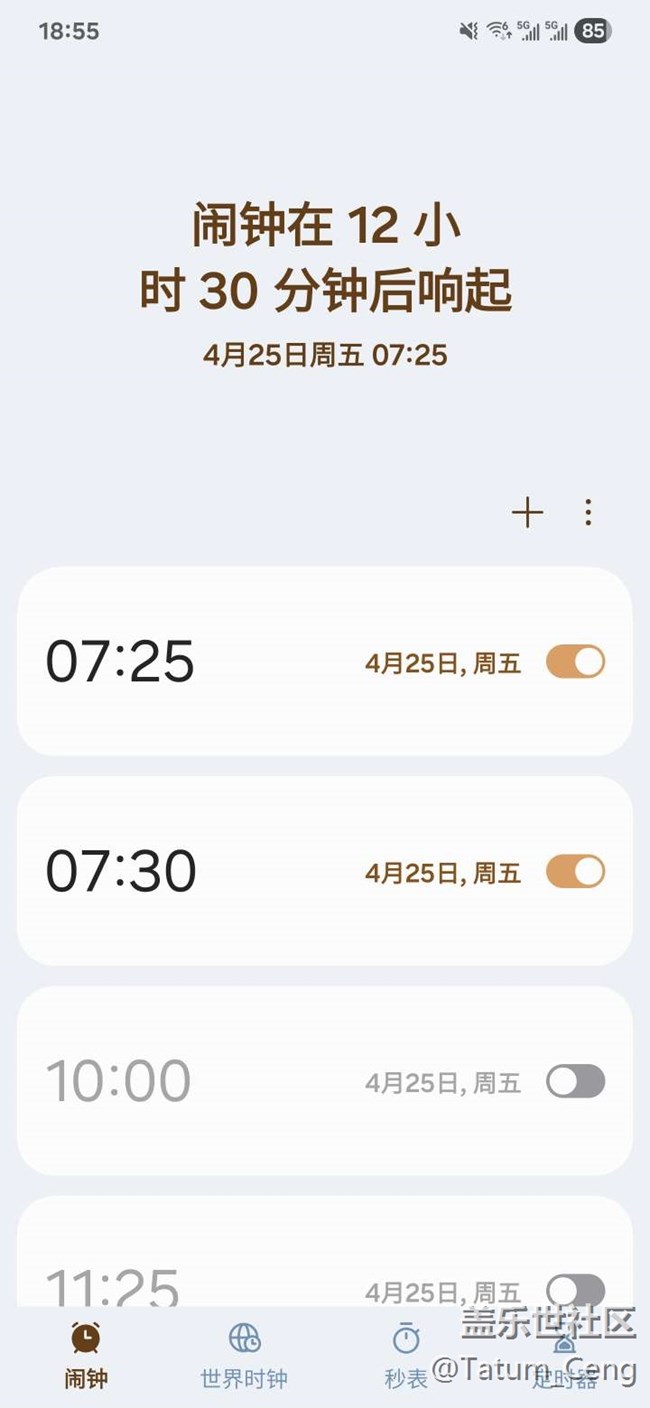Open the 07:25 alarm settings
The width and height of the screenshot is (650, 1408).
pyautogui.click(x=325, y=661)
